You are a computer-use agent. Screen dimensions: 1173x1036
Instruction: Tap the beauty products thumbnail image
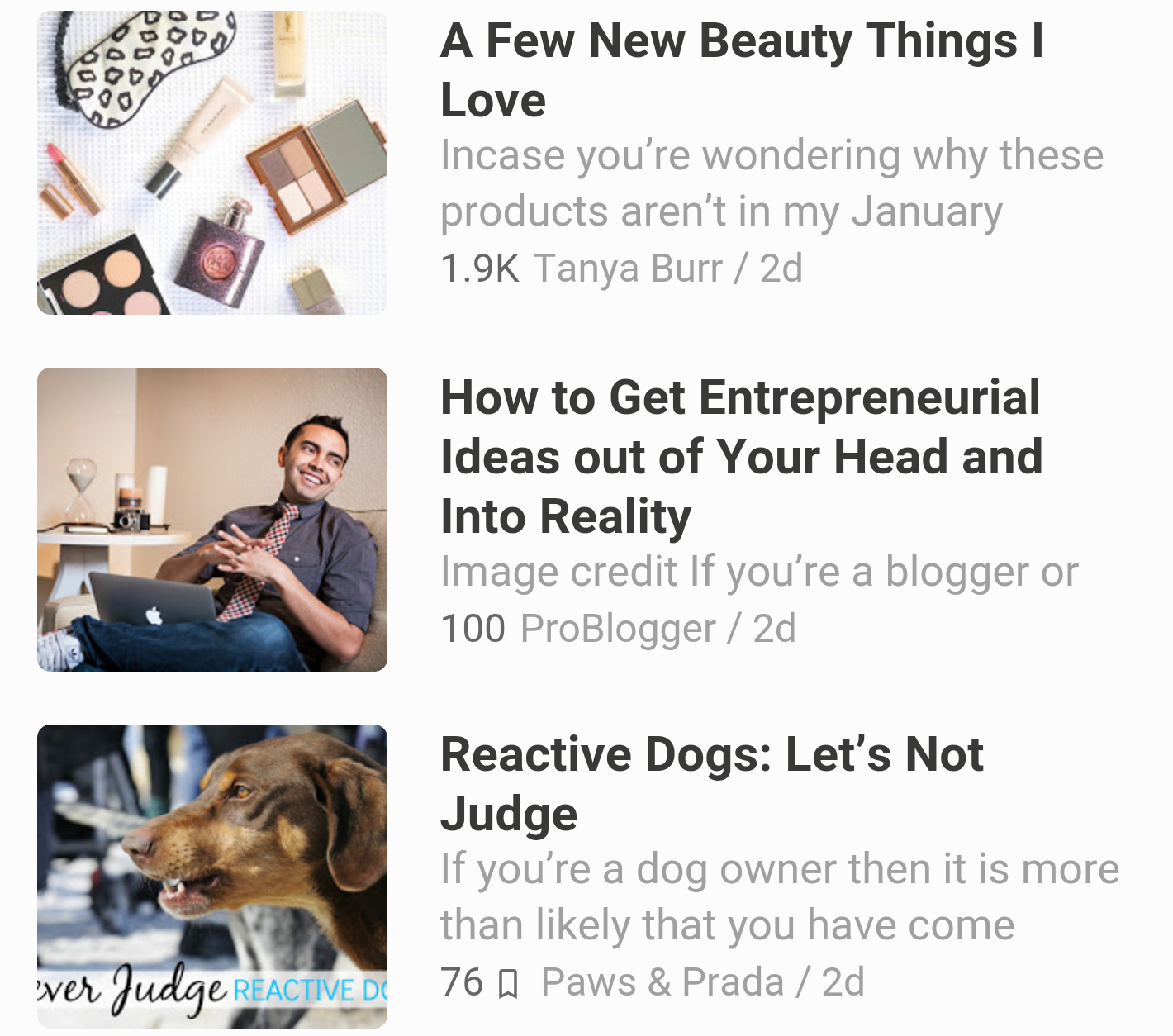(x=212, y=163)
